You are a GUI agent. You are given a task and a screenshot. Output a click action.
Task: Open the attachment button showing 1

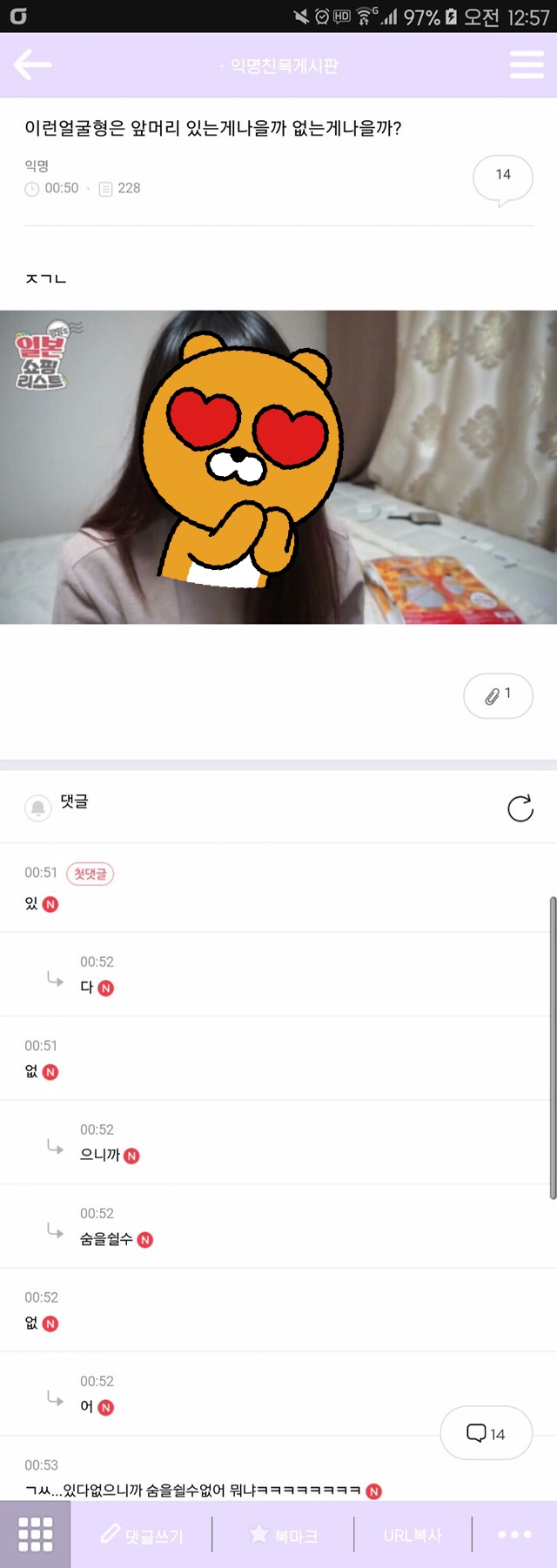point(498,695)
